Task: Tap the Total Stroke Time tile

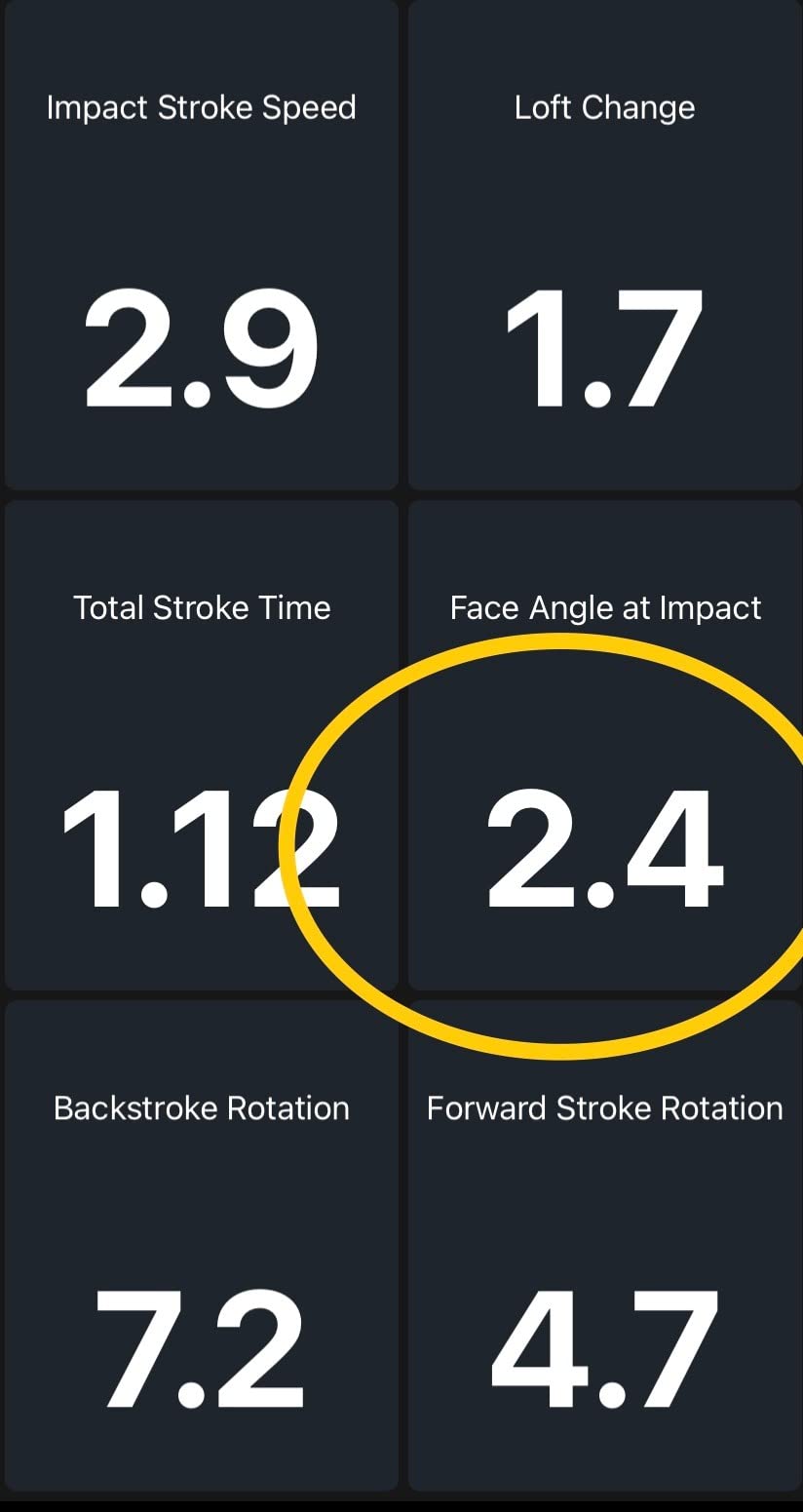Action: click(201, 741)
